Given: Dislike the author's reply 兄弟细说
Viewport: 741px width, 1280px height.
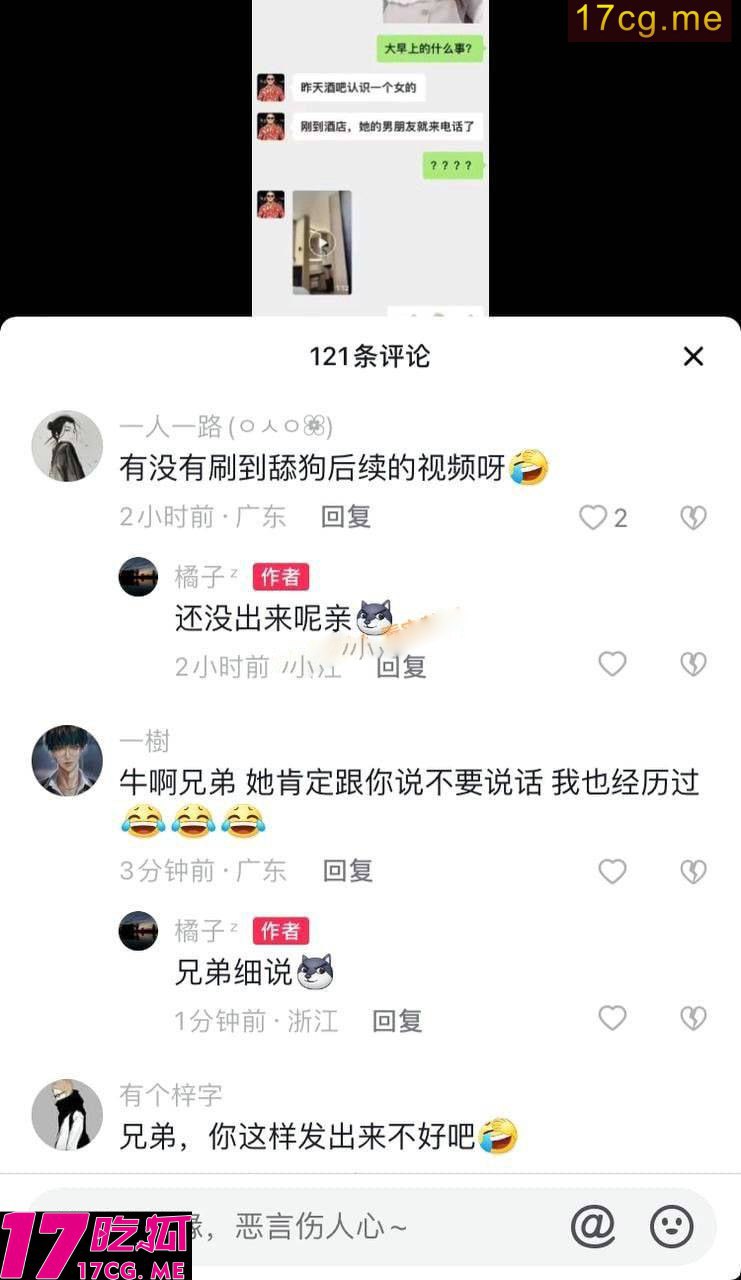Looking at the screenshot, I should coord(693,1018).
